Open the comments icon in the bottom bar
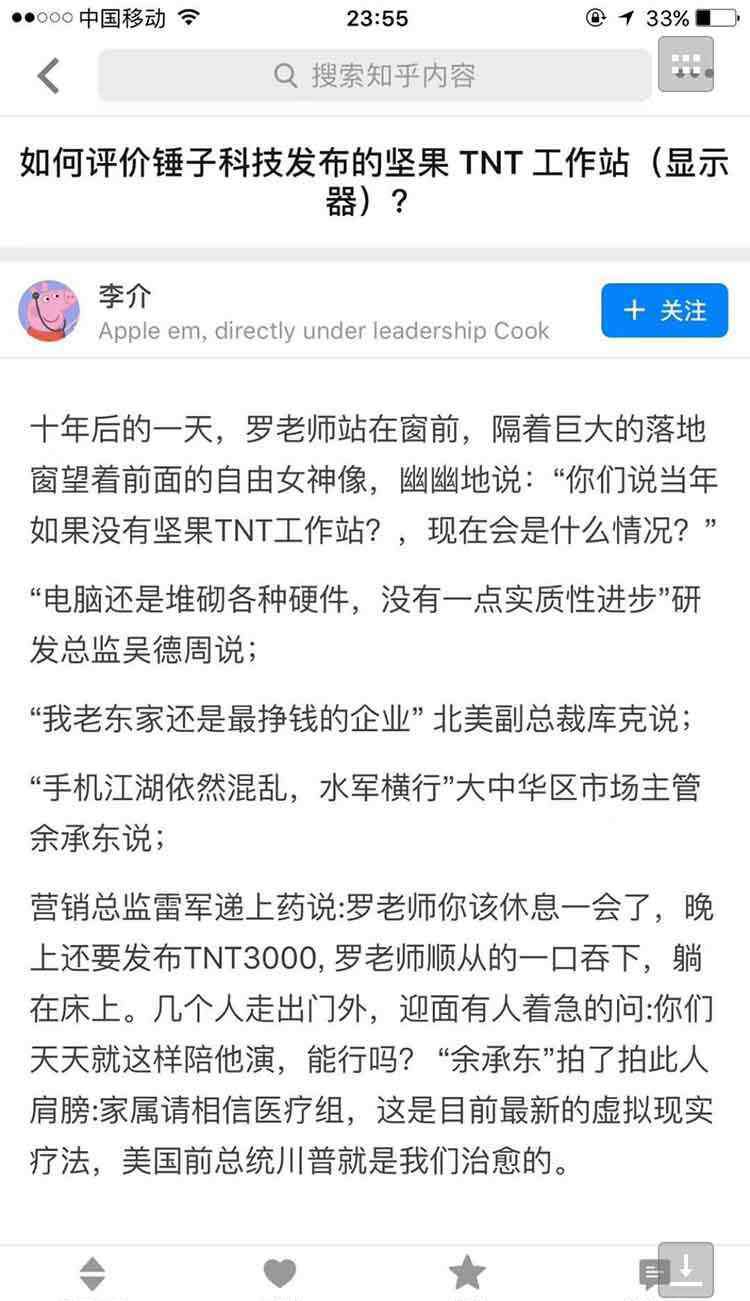The height and width of the screenshot is (1301, 750). [x=653, y=1274]
